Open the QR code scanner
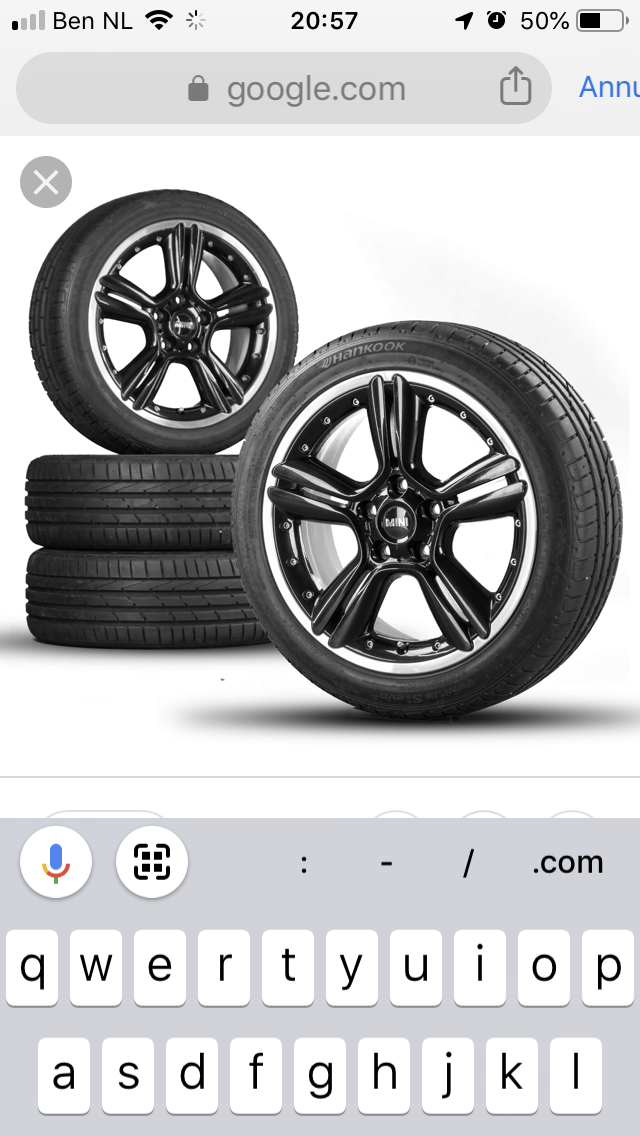Viewport: 640px width, 1136px height. point(152,861)
